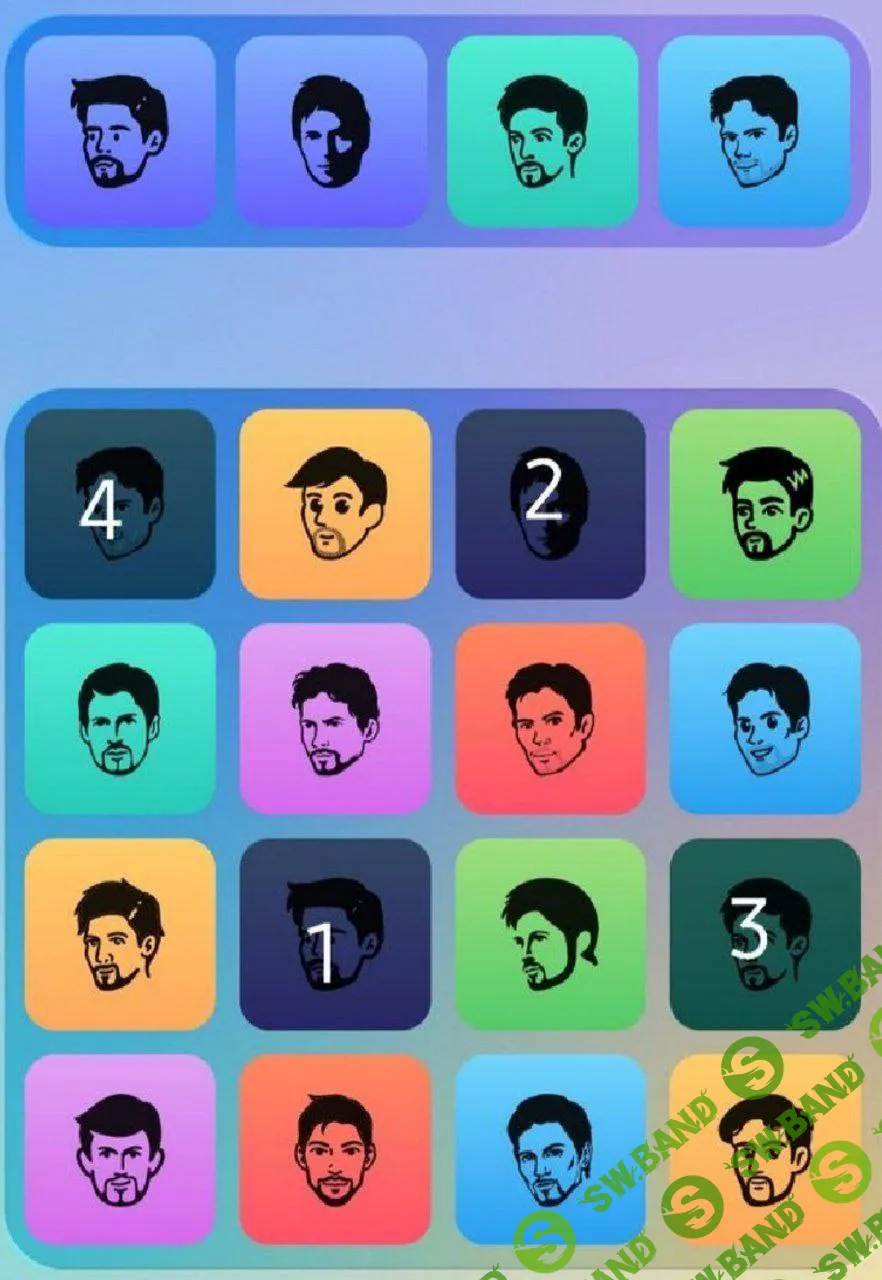Unselect the dark tile numbered 4

coord(120,503)
